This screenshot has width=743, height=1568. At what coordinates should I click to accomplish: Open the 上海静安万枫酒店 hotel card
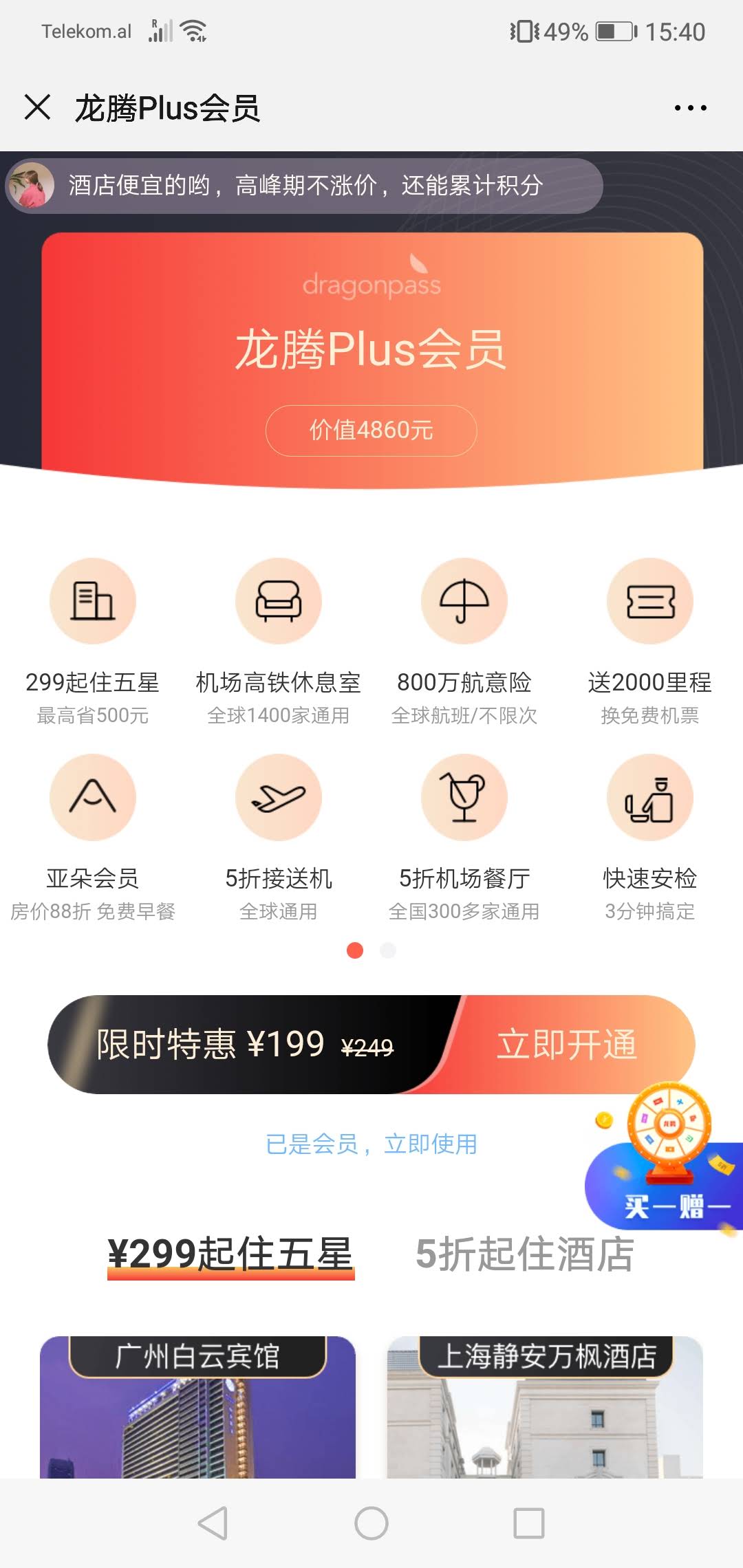[545, 1406]
